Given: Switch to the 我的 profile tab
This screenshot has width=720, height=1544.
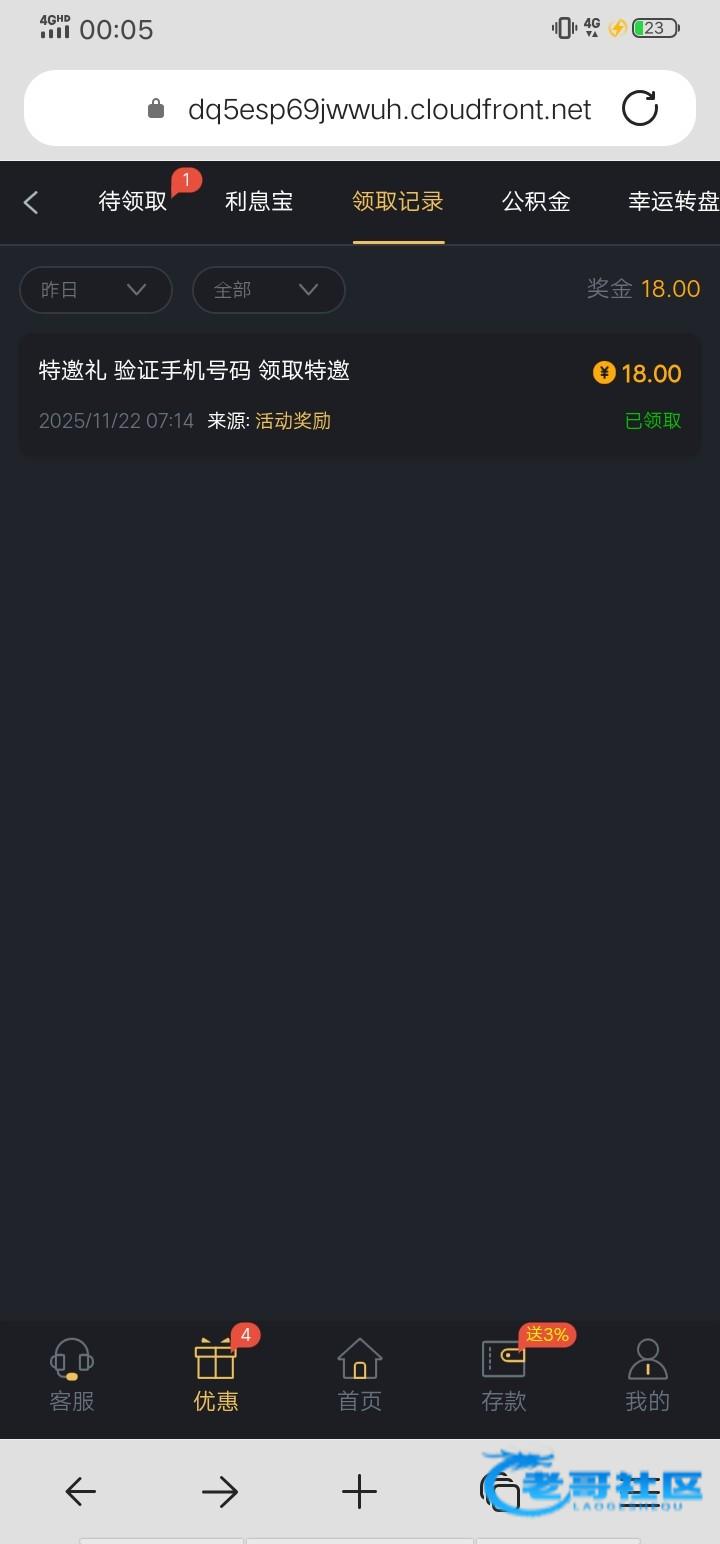Looking at the screenshot, I should pos(647,1376).
